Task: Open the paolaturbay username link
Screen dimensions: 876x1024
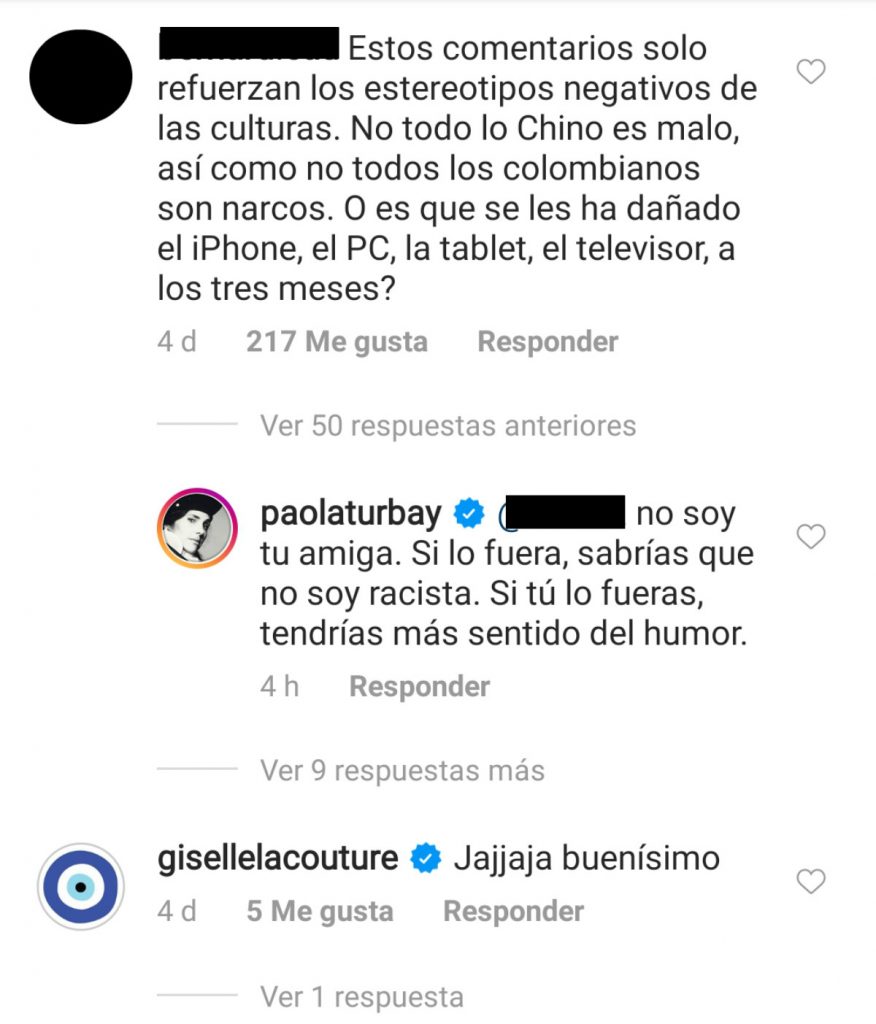Action: [350, 514]
